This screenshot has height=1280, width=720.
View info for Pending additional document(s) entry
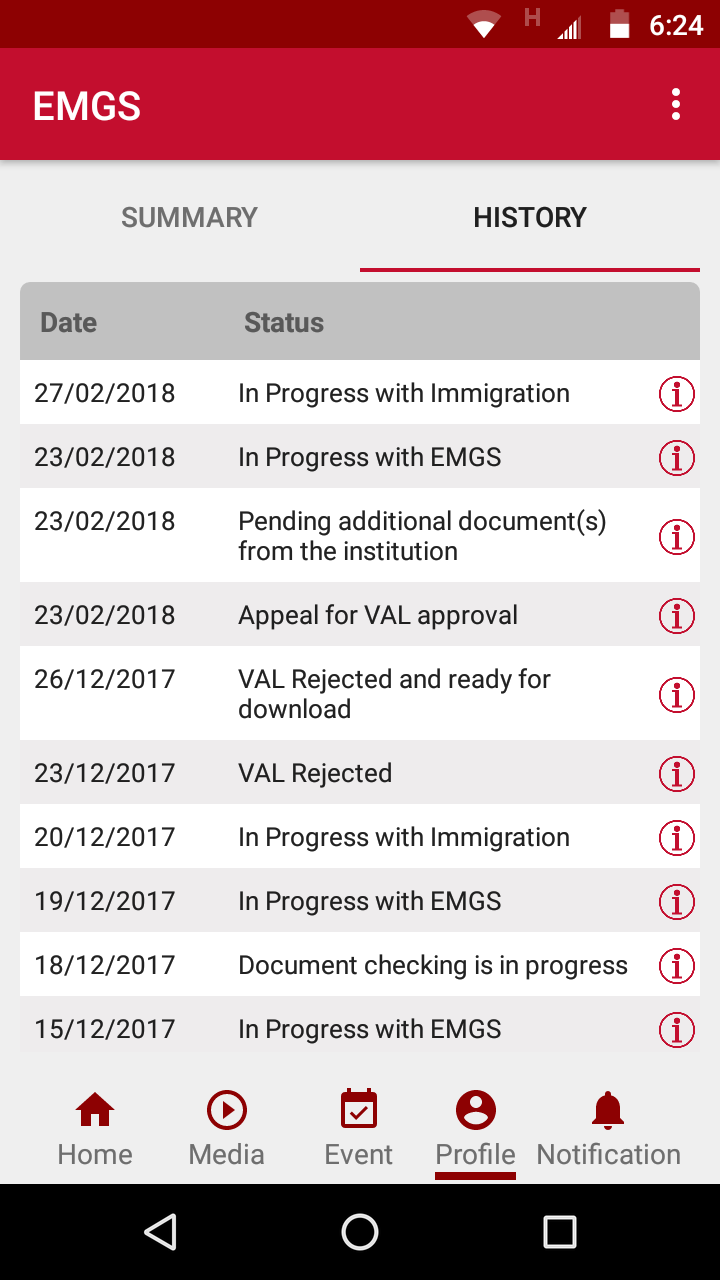(x=677, y=536)
